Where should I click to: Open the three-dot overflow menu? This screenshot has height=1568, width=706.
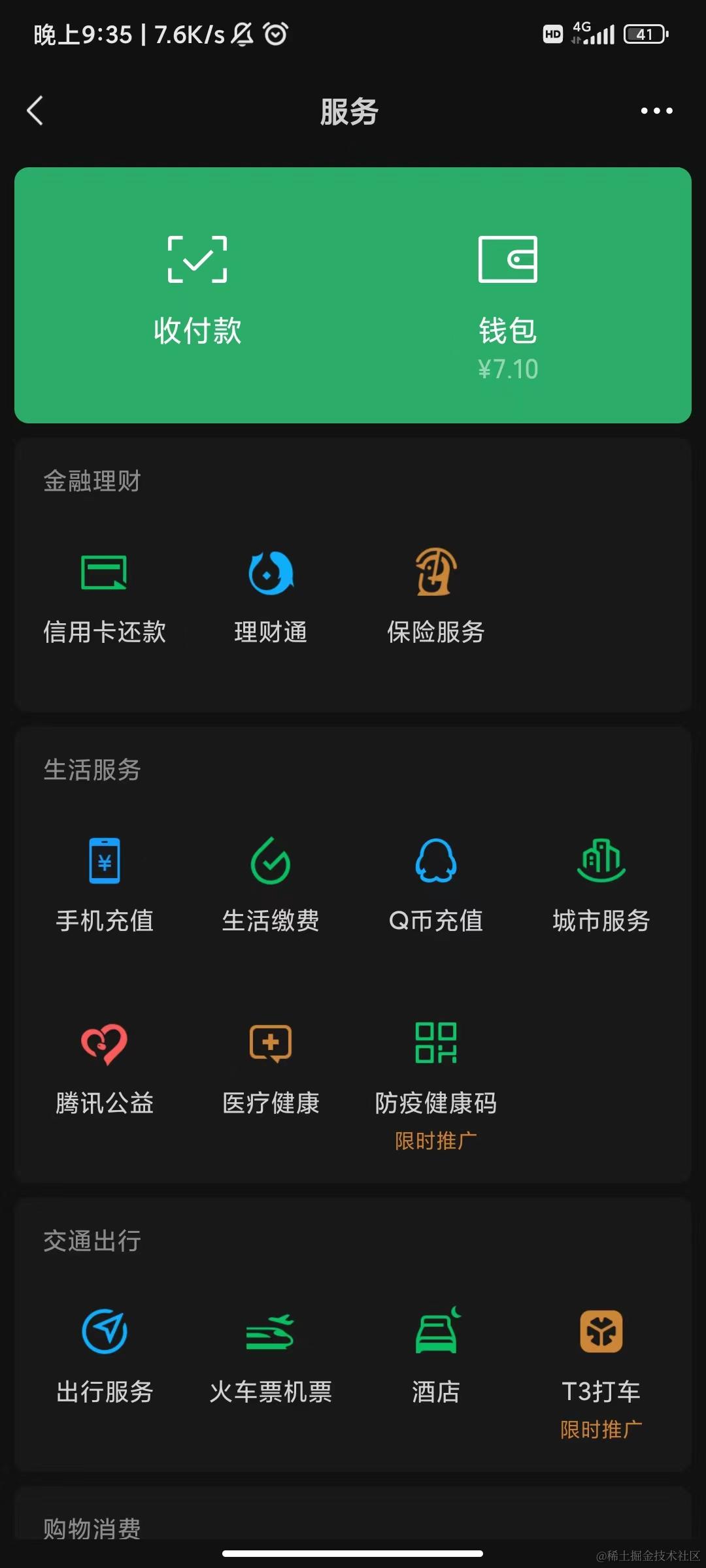[656, 111]
